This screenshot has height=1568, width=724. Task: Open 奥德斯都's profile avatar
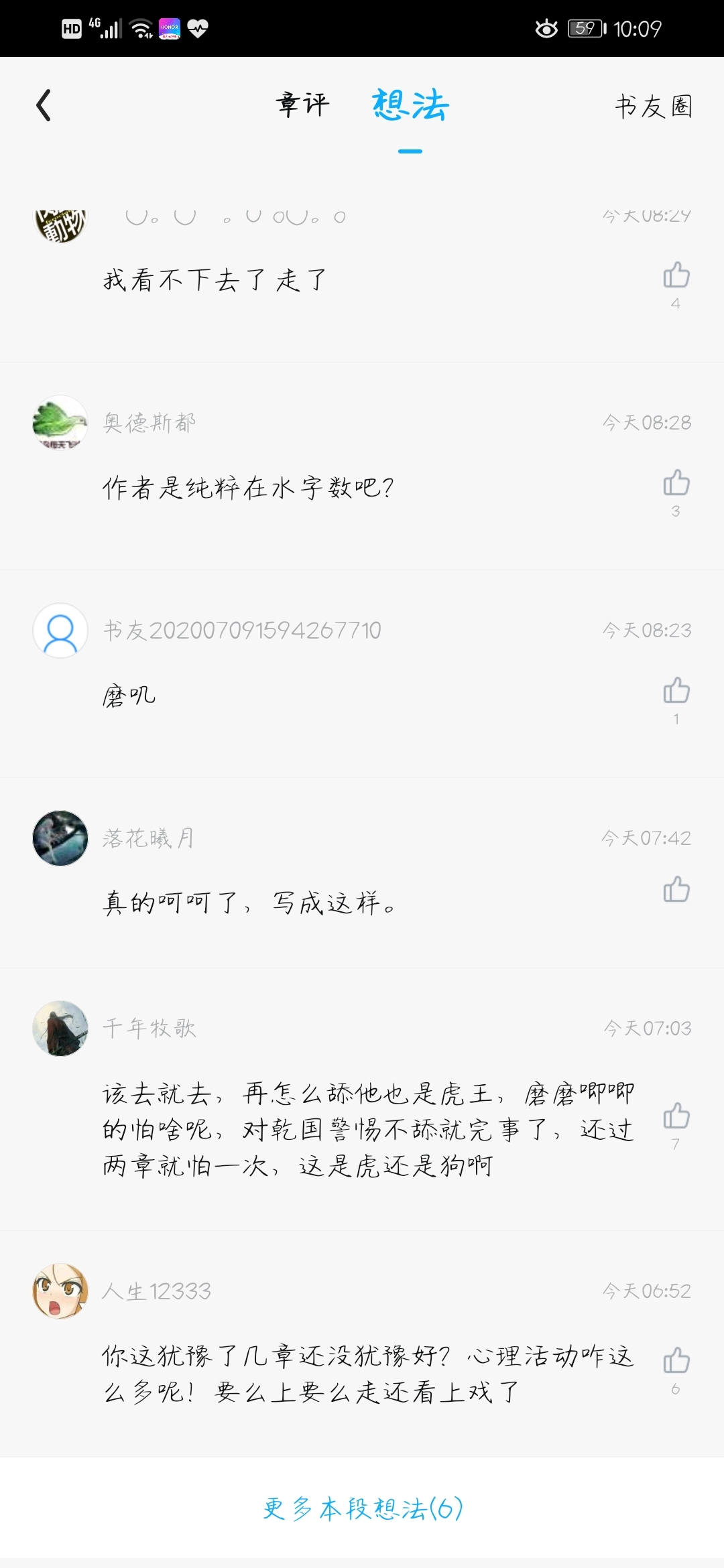coord(60,423)
